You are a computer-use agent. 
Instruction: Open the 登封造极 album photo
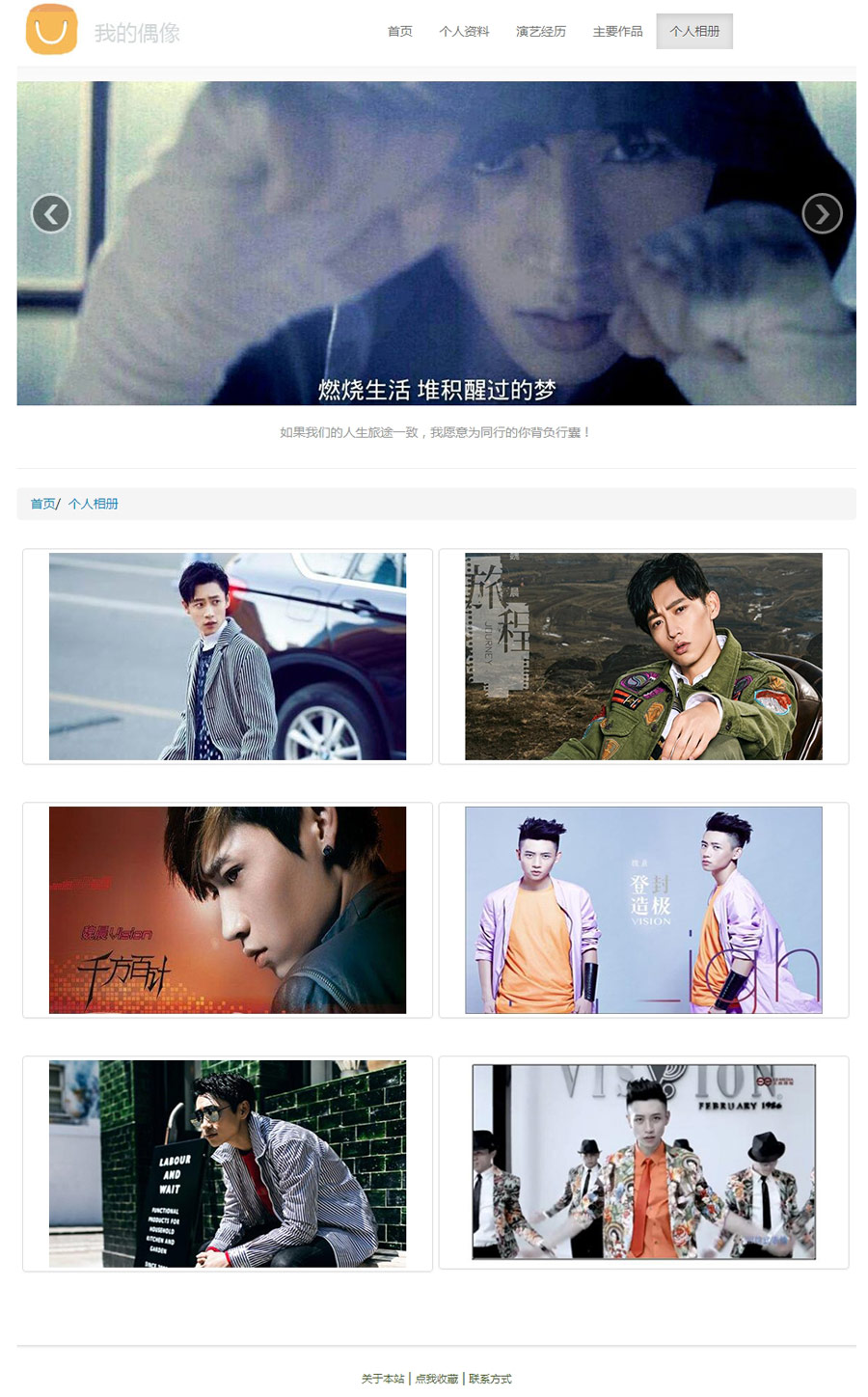(x=643, y=910)
